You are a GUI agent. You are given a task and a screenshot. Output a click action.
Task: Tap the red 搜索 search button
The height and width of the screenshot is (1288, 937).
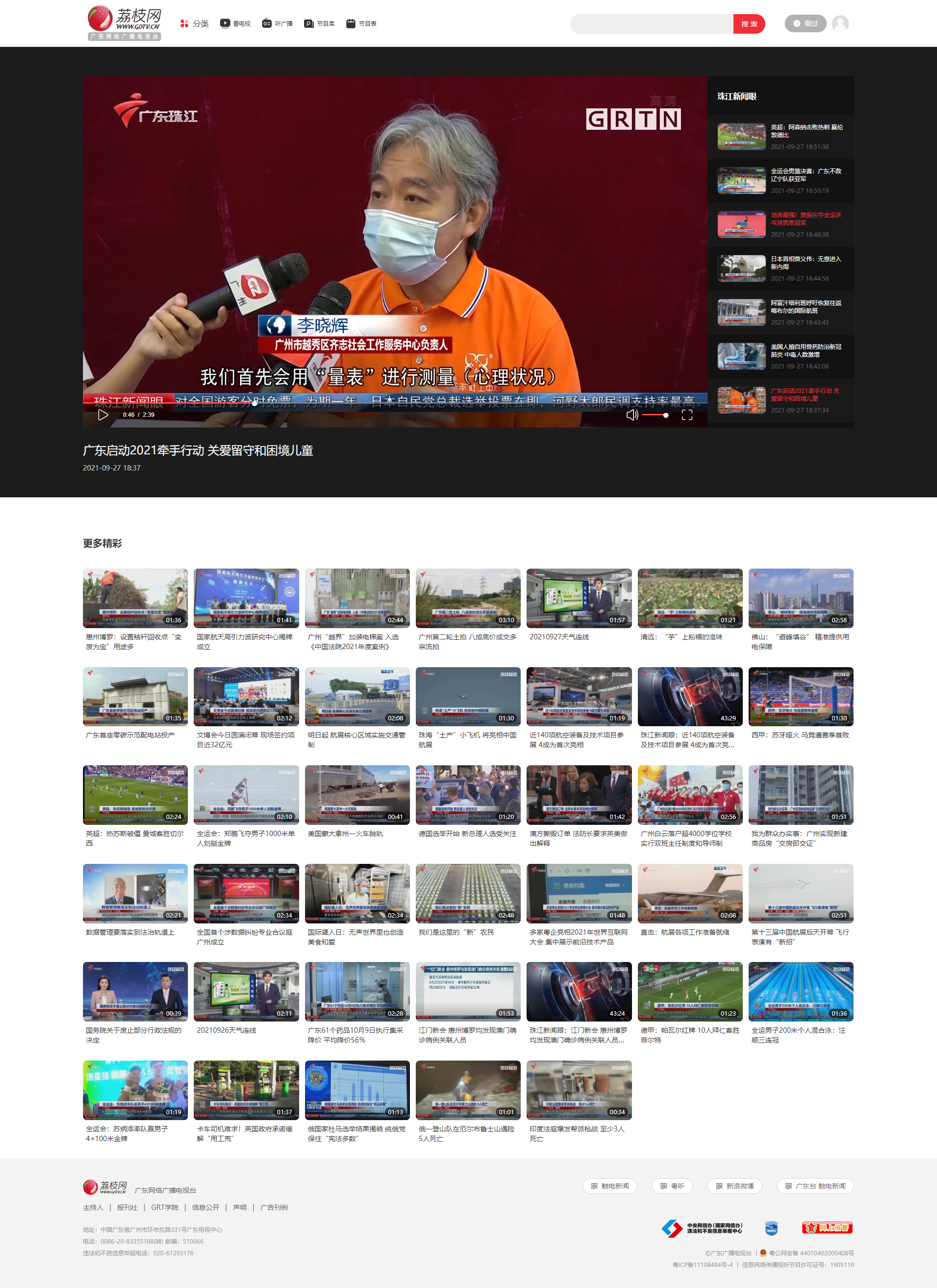coord(749,24)
